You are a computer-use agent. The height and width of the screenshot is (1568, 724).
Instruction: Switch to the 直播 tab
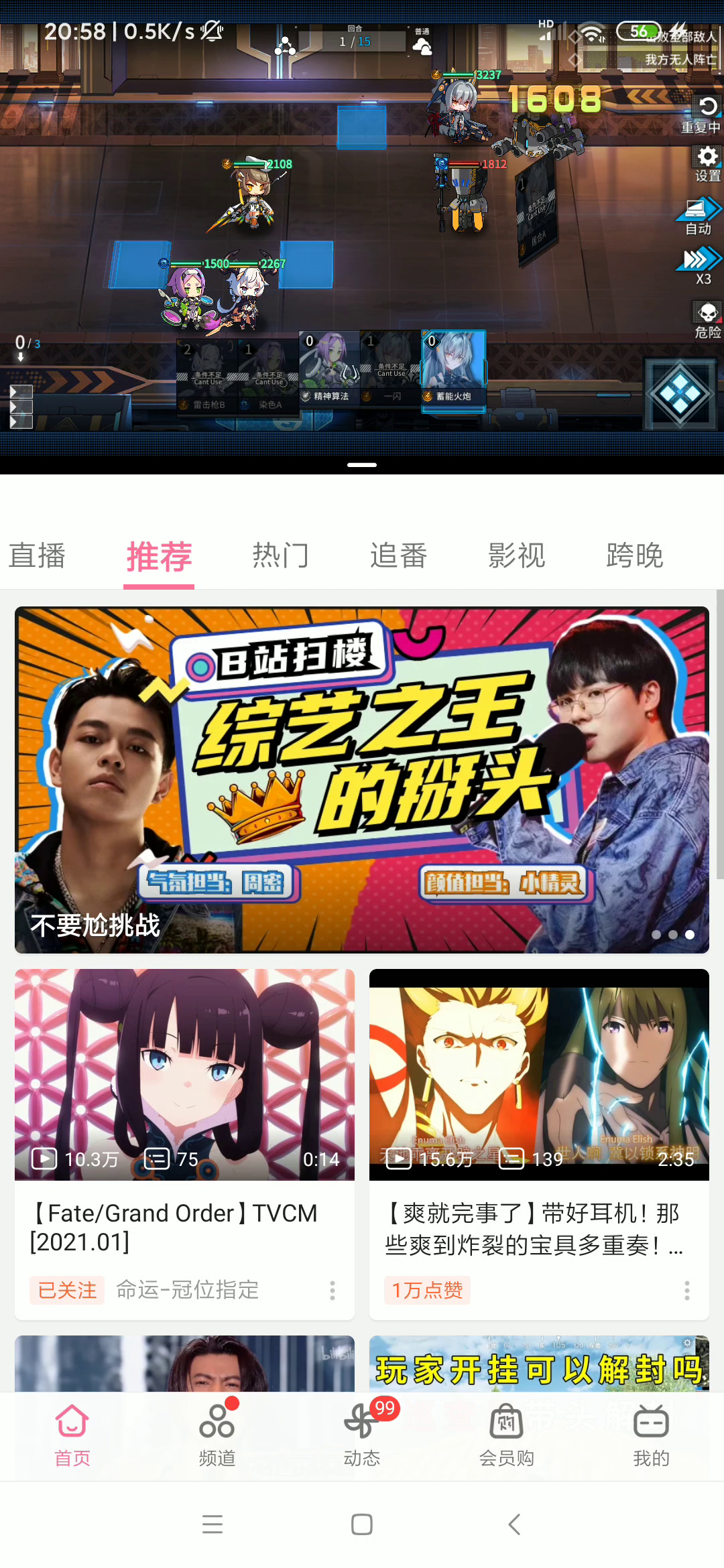(x=37, y=556)
